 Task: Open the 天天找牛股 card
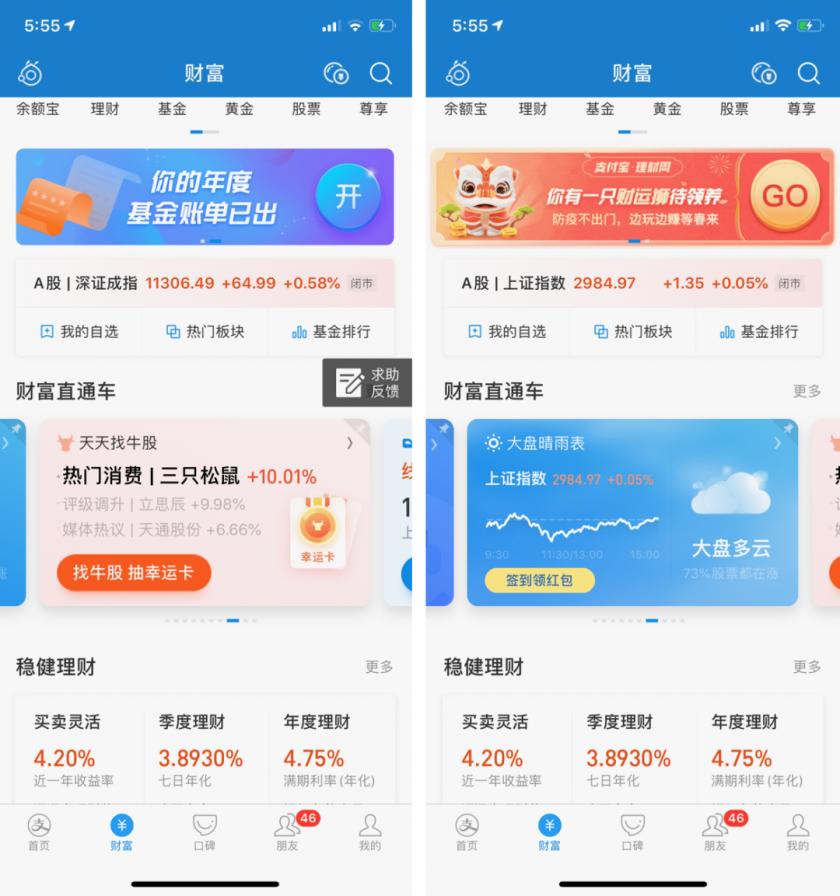[204, 442]
